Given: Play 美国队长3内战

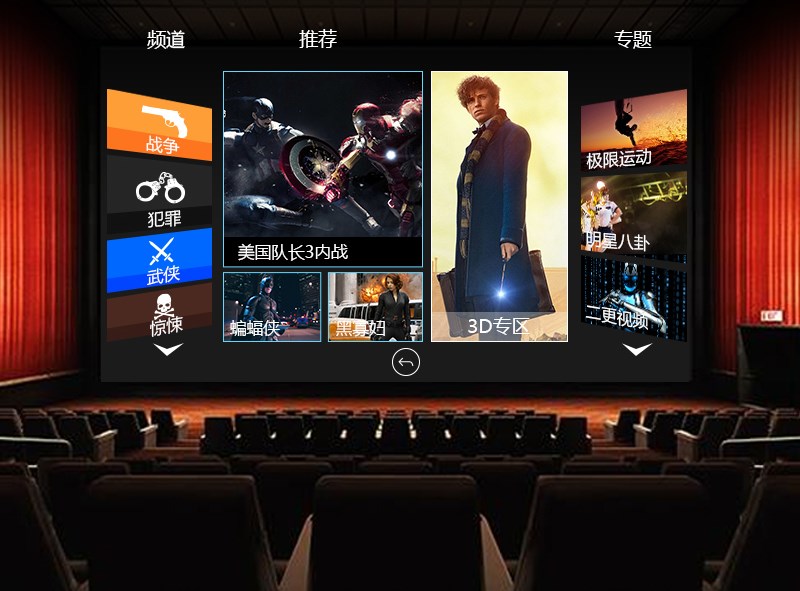Looking at the screenshot, I should point(323,168).
